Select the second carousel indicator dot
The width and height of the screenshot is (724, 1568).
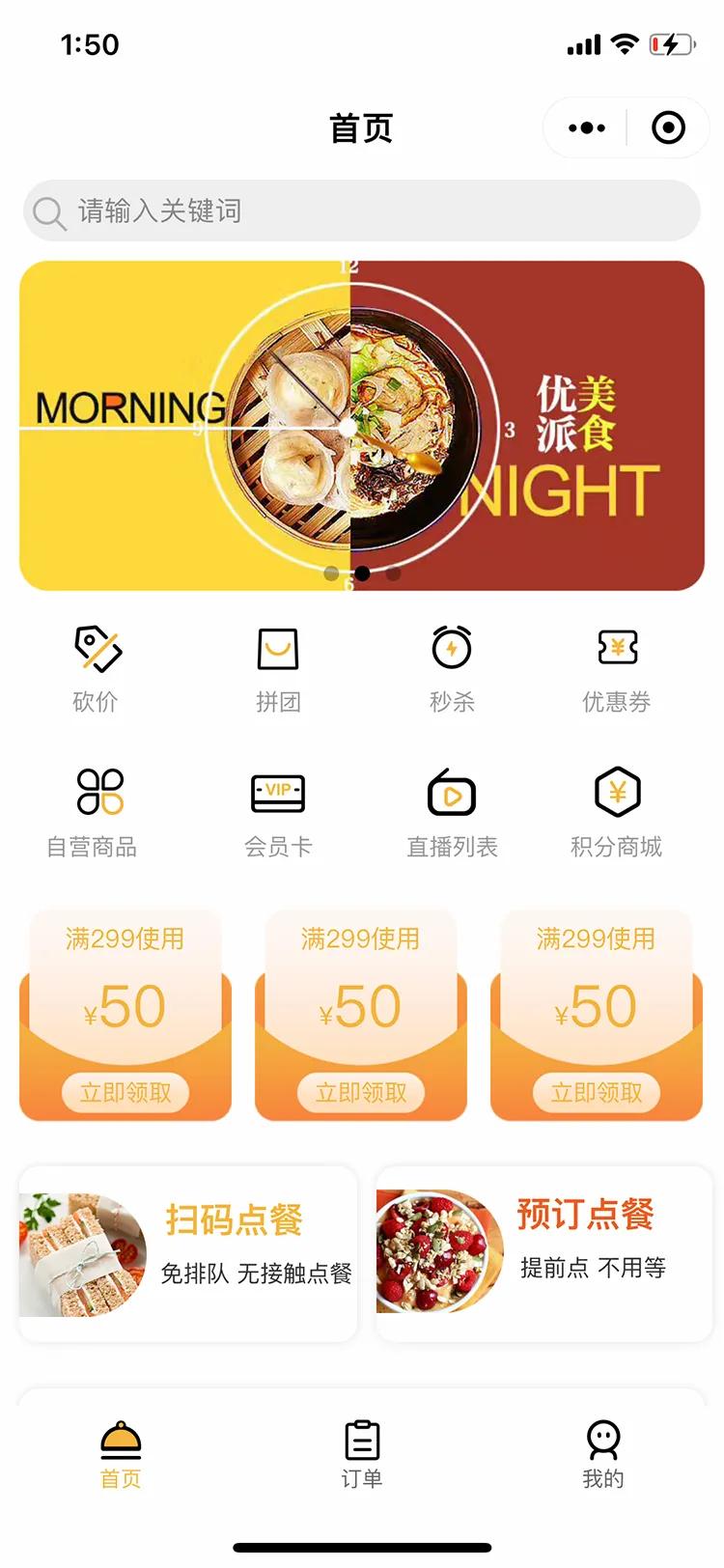(x=361, y=573)
